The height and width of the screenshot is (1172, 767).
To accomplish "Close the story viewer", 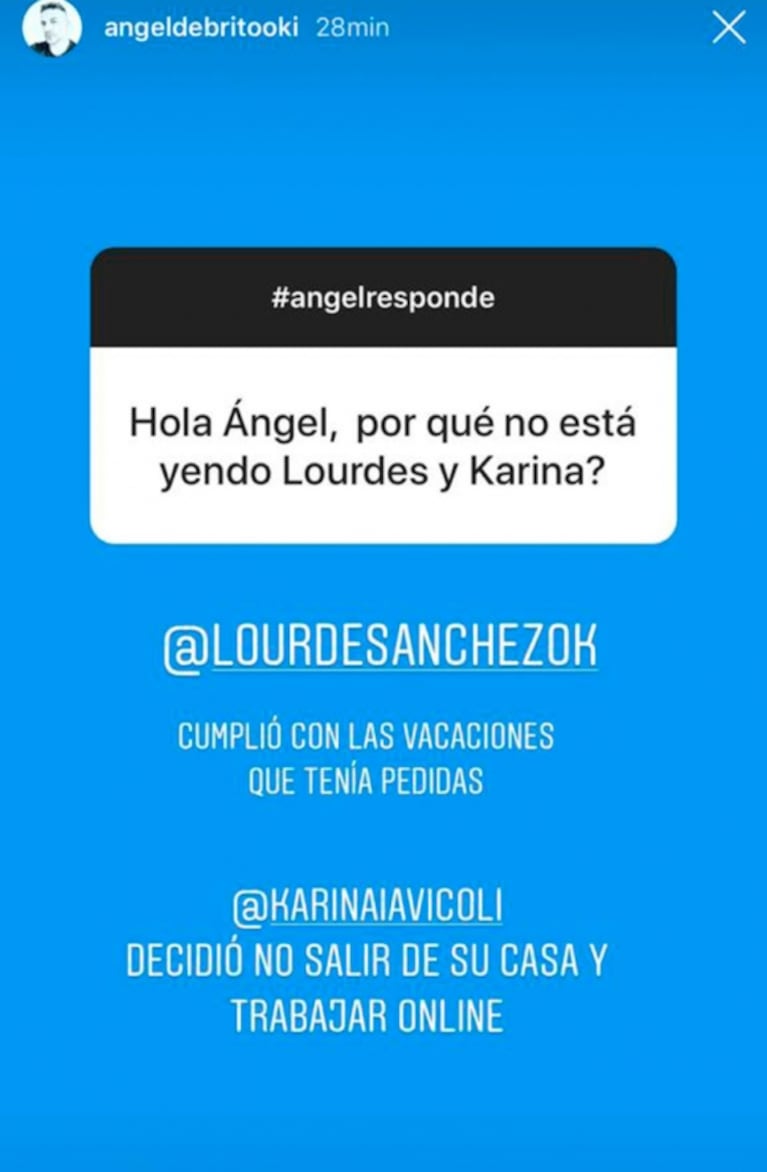I will [x=729, y=28].
